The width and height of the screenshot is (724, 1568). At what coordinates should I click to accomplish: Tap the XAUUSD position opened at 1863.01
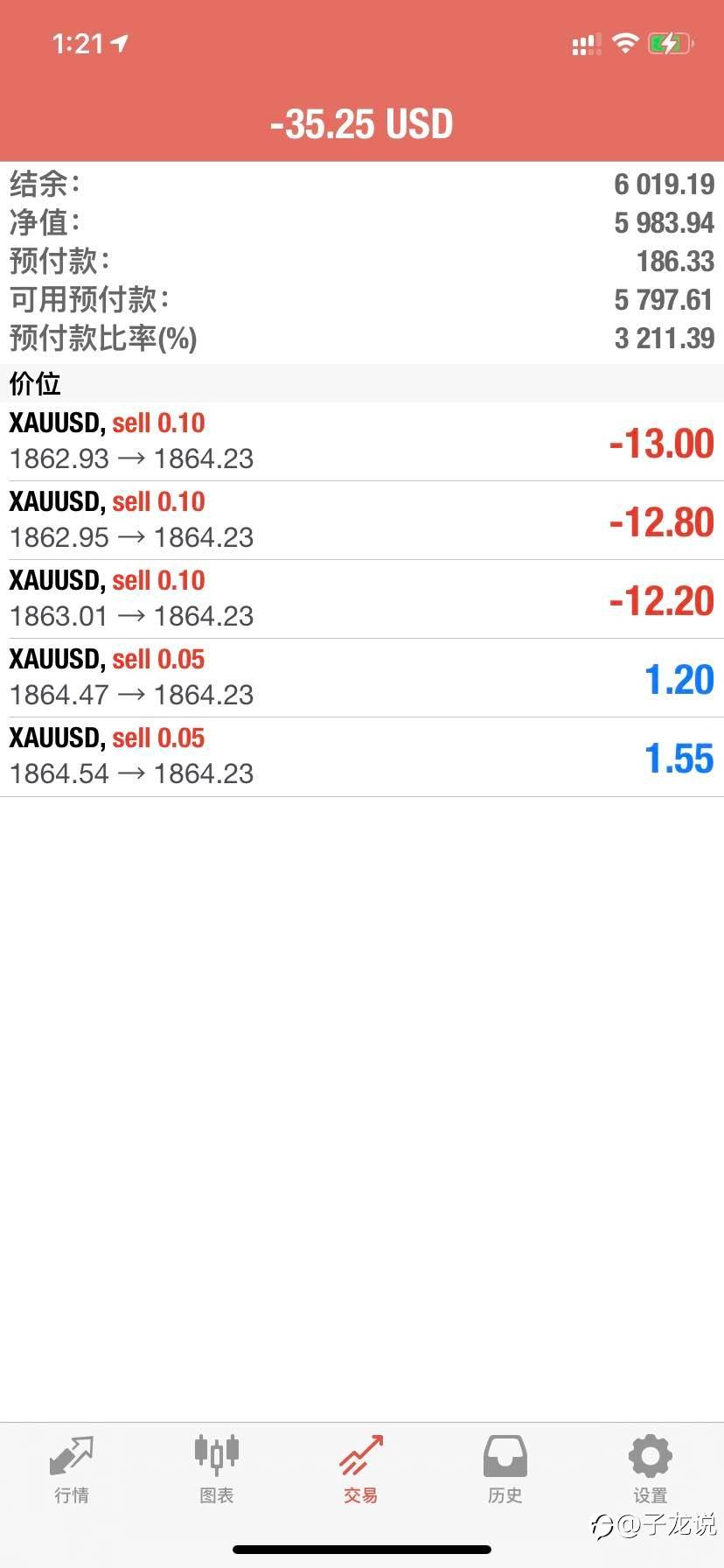pyautogui.click(x=362, y=599)
